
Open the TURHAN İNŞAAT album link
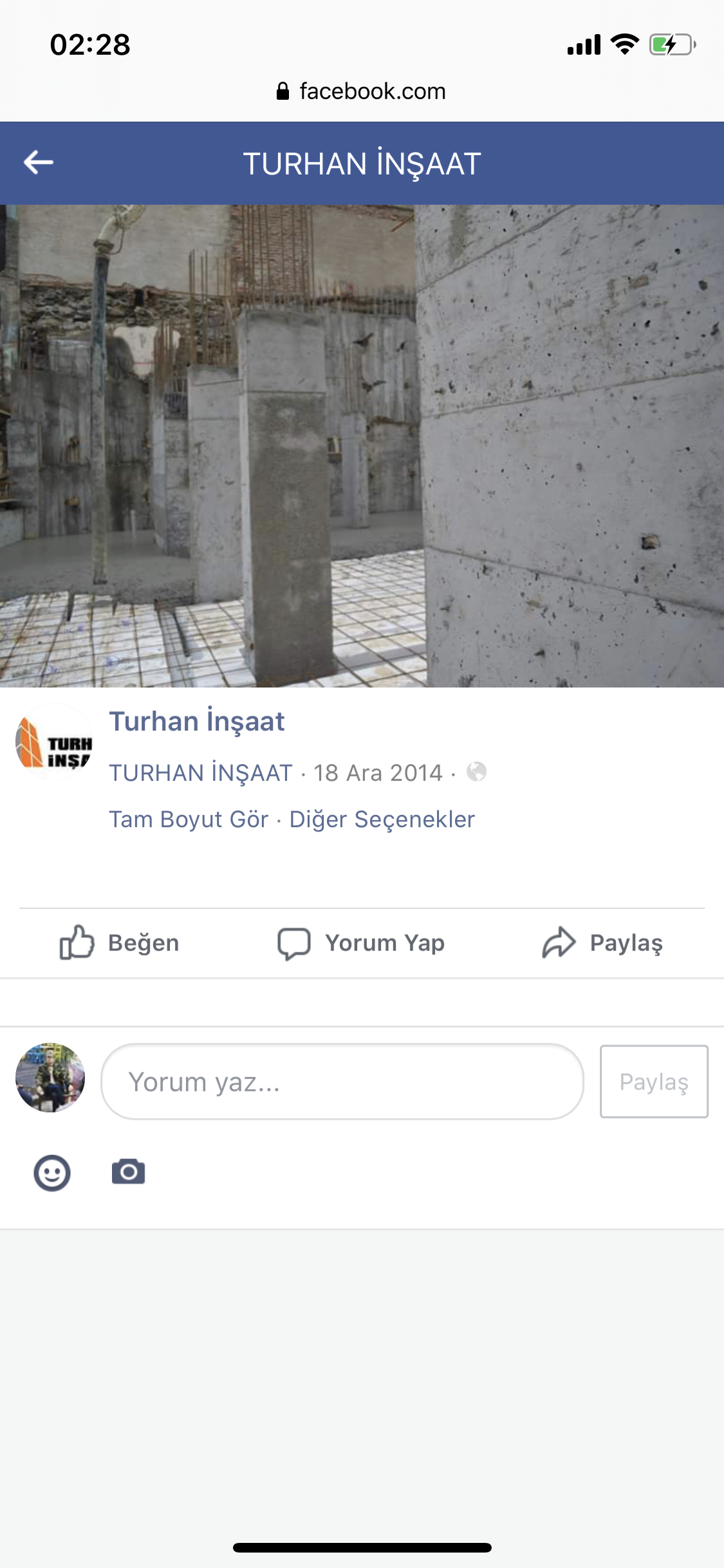200,772
